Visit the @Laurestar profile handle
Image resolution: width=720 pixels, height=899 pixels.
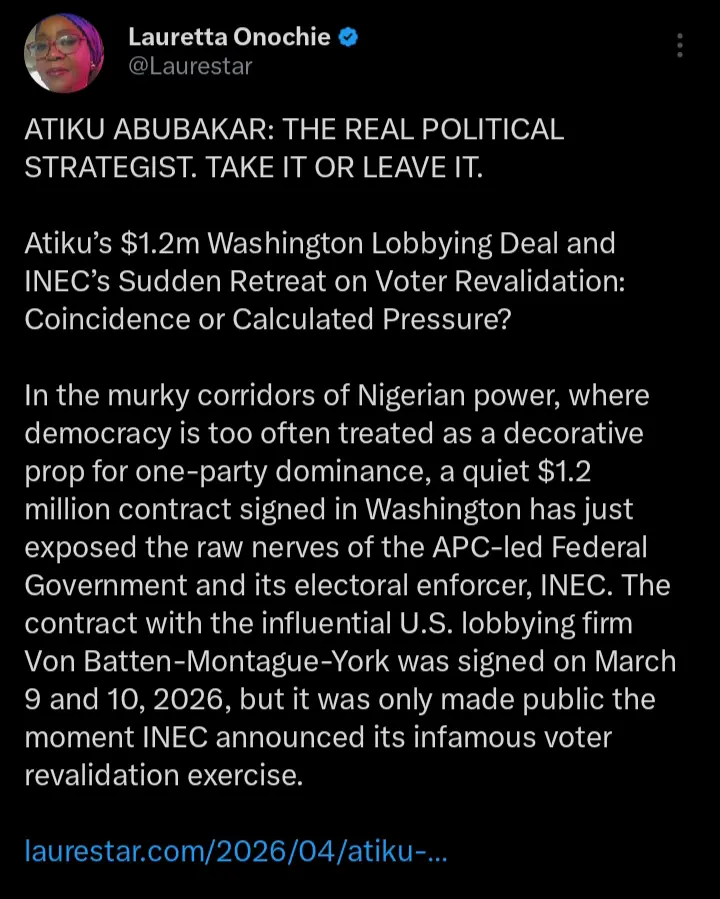190,66
